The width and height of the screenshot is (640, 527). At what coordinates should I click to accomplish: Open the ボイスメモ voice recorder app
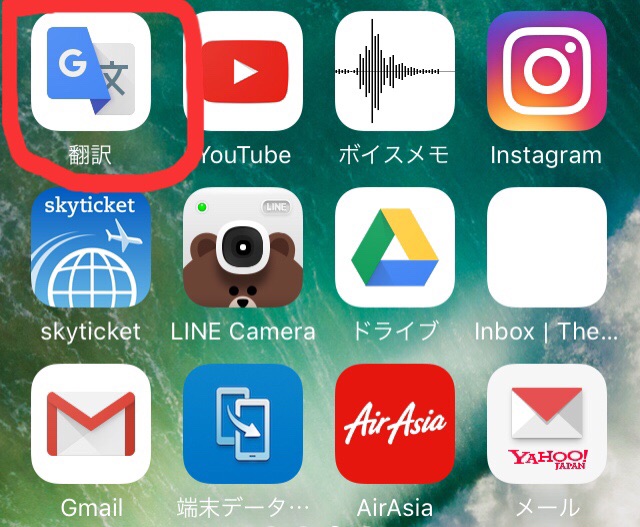[x=395, y=72]
